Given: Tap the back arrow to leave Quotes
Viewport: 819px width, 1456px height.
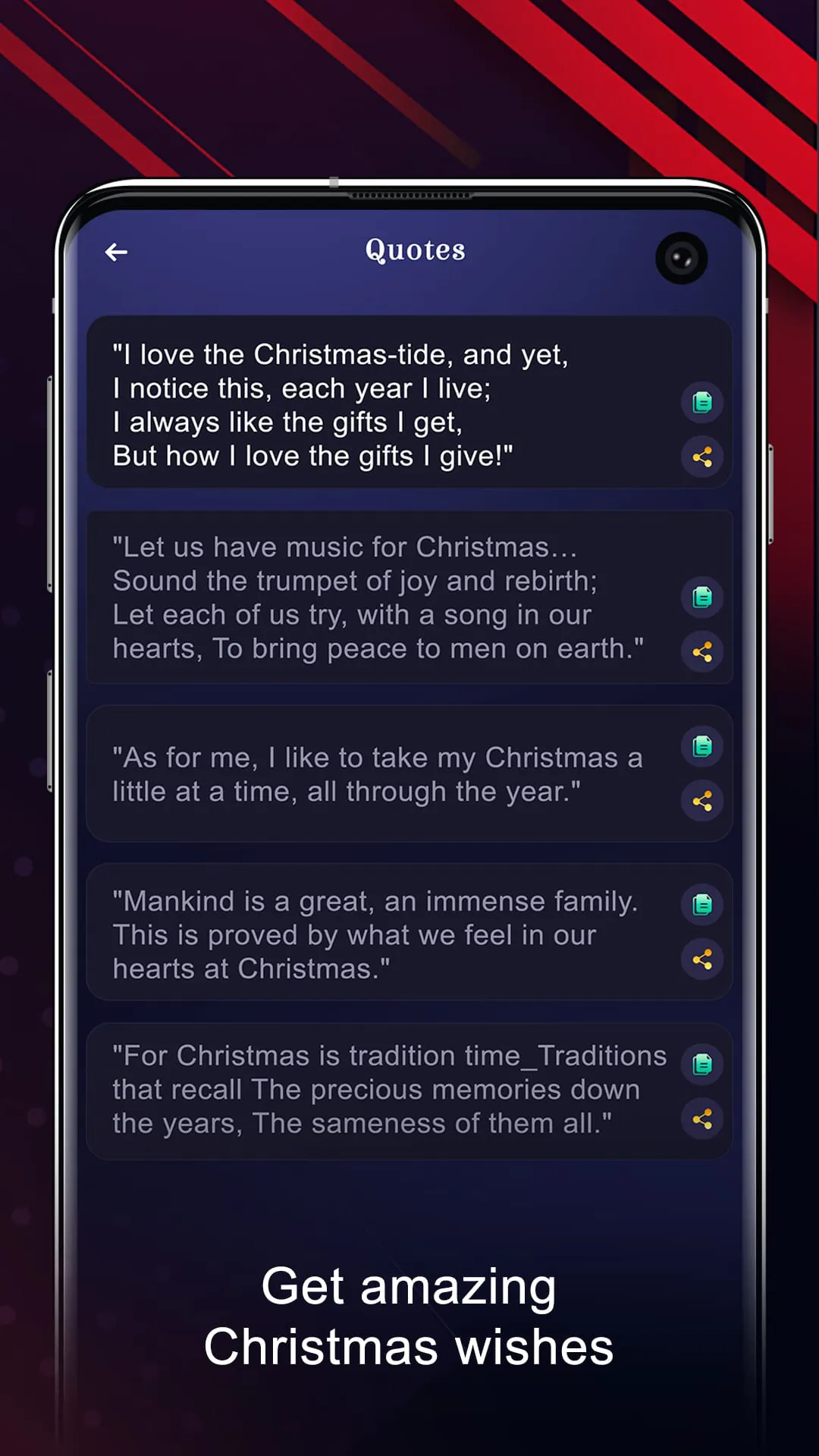Looking at the screenshot, I should [x=115, y=251].
